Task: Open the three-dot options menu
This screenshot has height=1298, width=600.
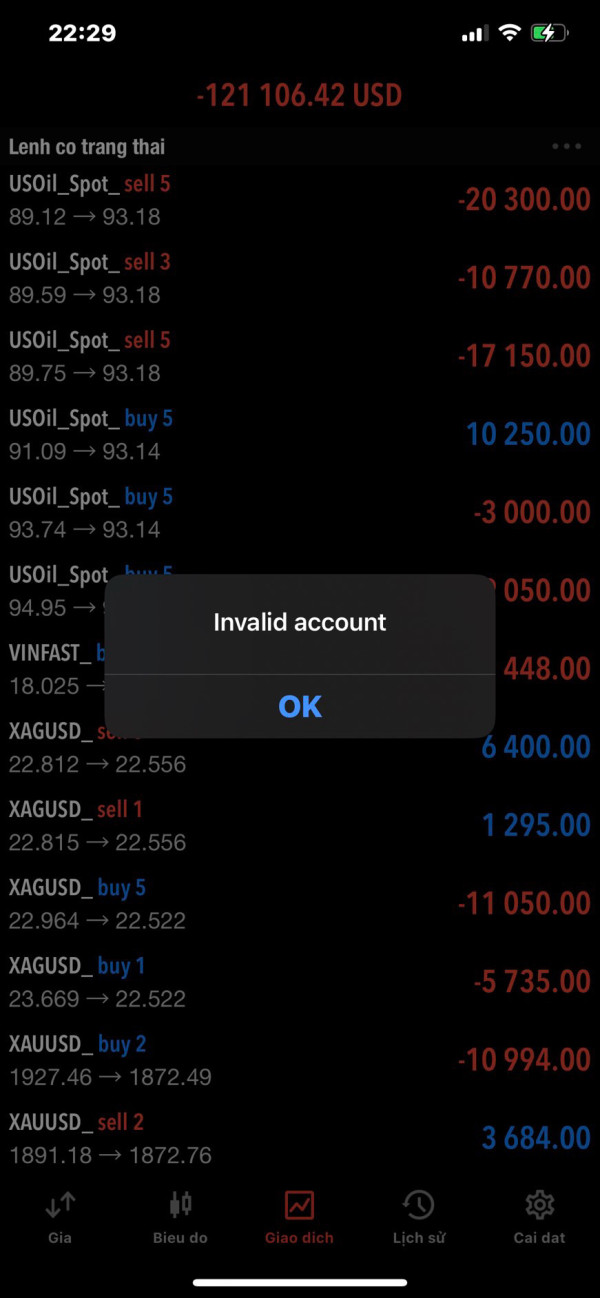Action: click(566, 147)
